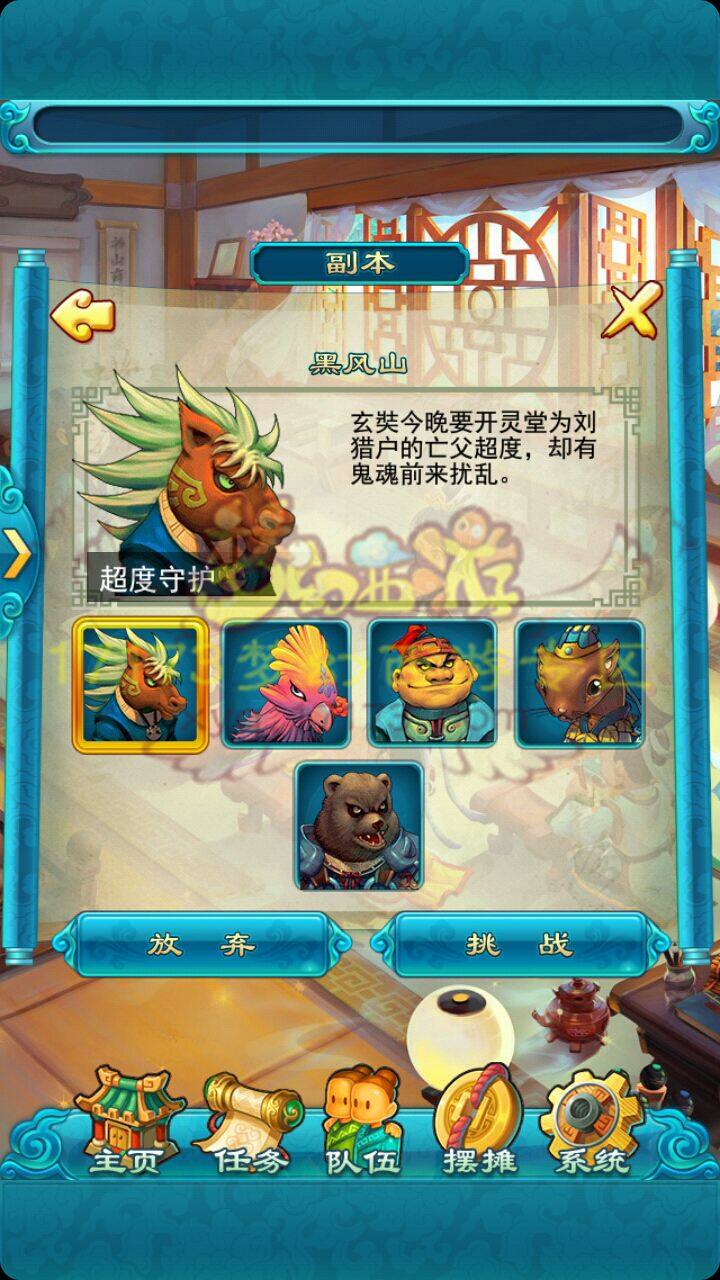The width and height of the screenshot is (720, 1280).
Task: Select the yellow-faced ogre boss portrait
Action: [432, 684]
